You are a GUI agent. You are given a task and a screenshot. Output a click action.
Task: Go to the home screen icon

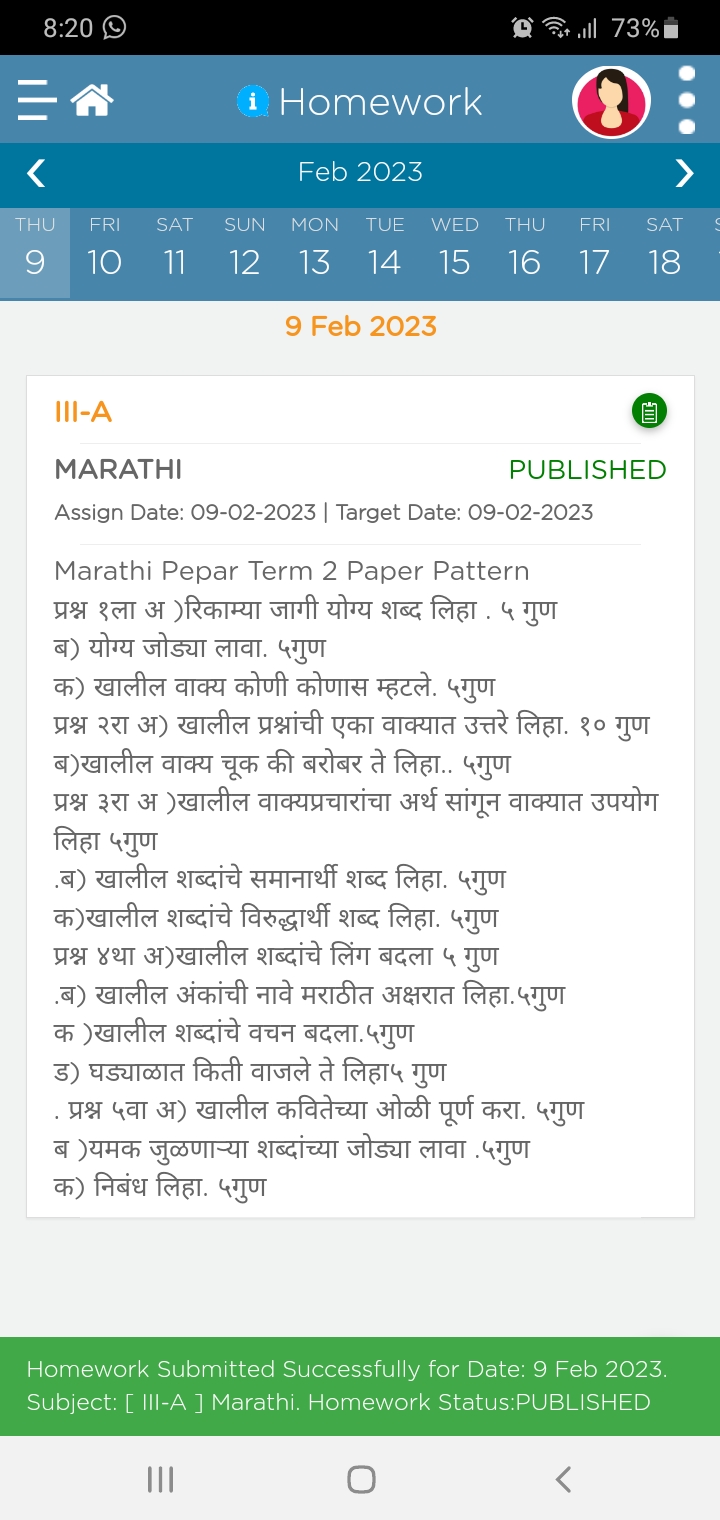point(92,100)
